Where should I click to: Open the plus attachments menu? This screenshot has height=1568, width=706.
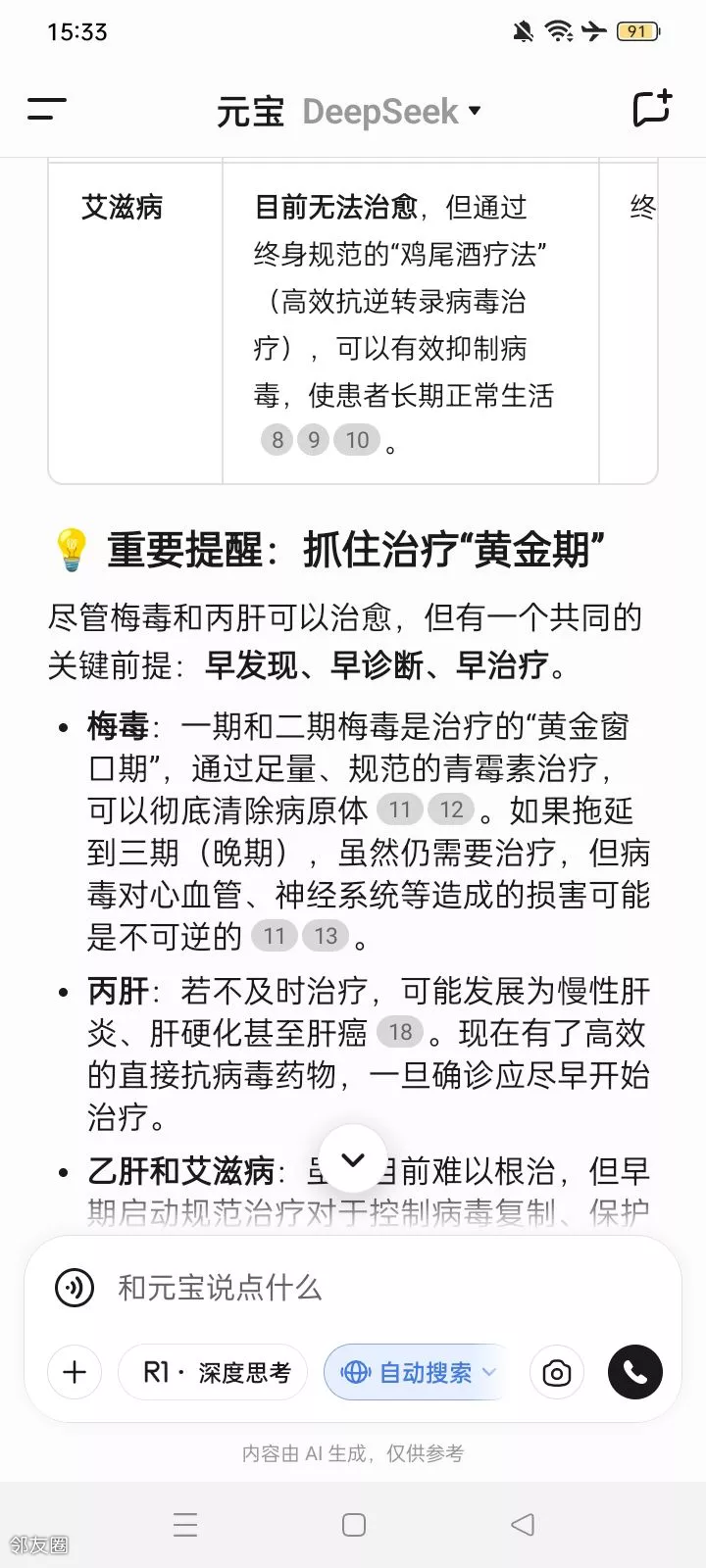coord(75,1372)
